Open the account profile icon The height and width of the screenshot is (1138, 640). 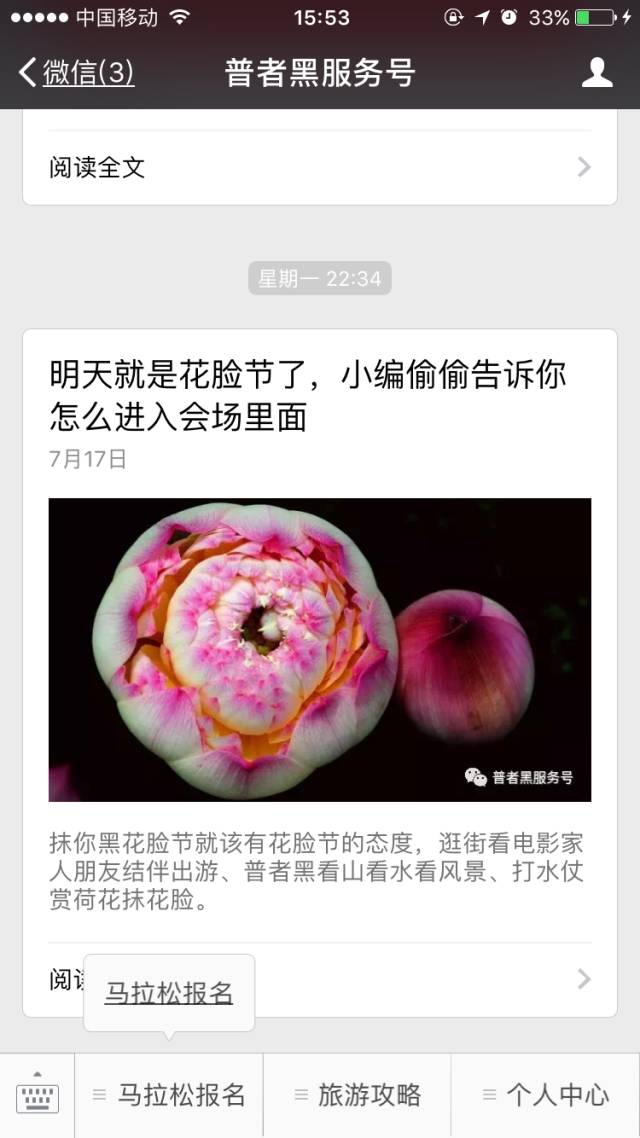tap(597, 73)
